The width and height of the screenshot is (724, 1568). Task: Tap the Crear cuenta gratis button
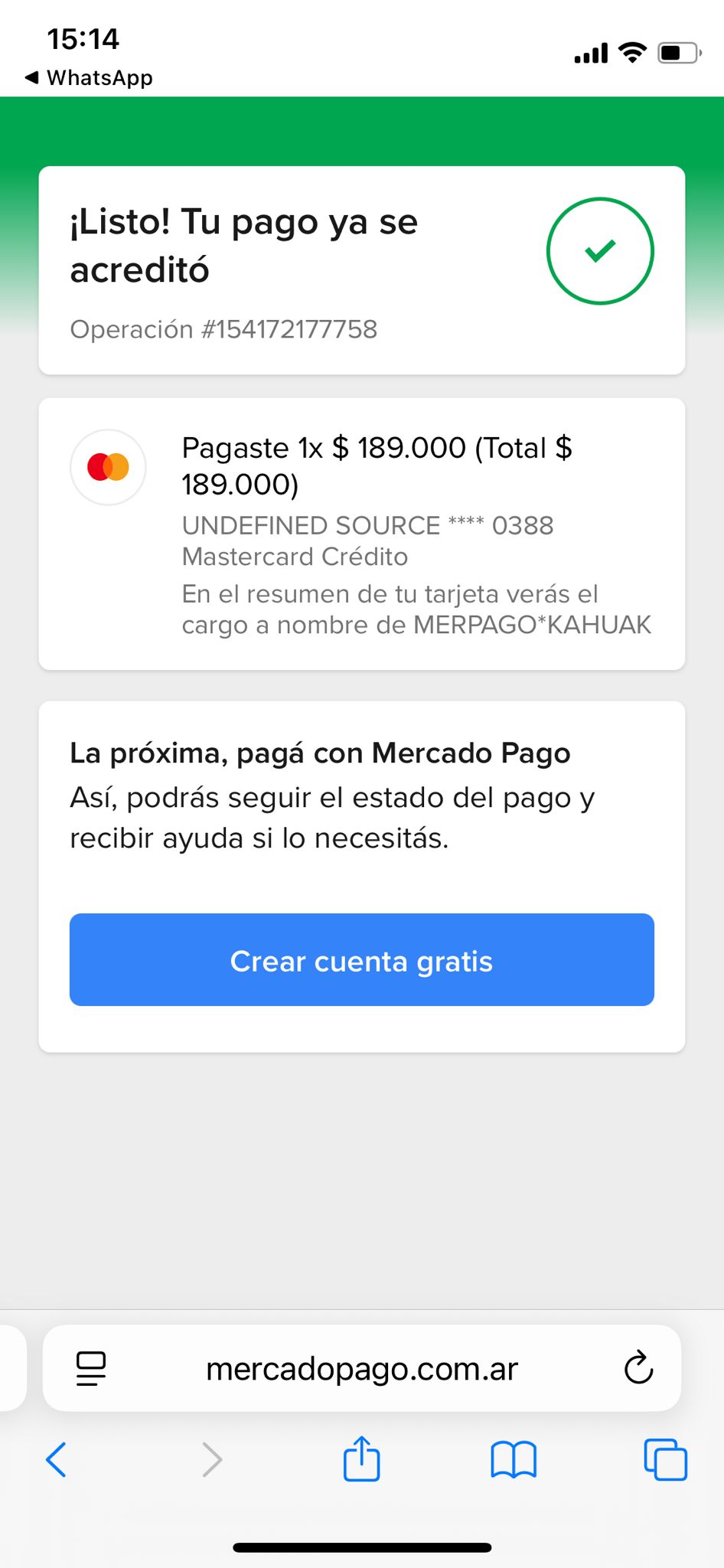coord(361,959)
